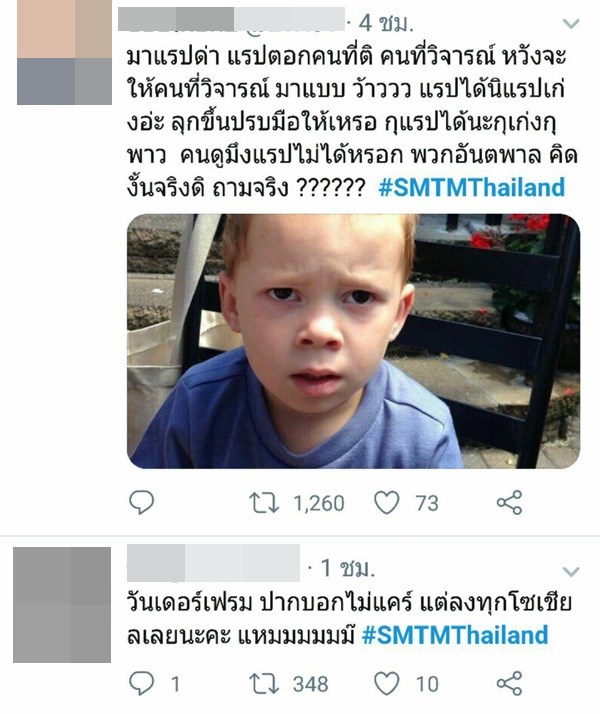Expand the options arrow on the 1 ชม. tweet
The width and height of the screenshot is (600, 714).
point(570,571)
